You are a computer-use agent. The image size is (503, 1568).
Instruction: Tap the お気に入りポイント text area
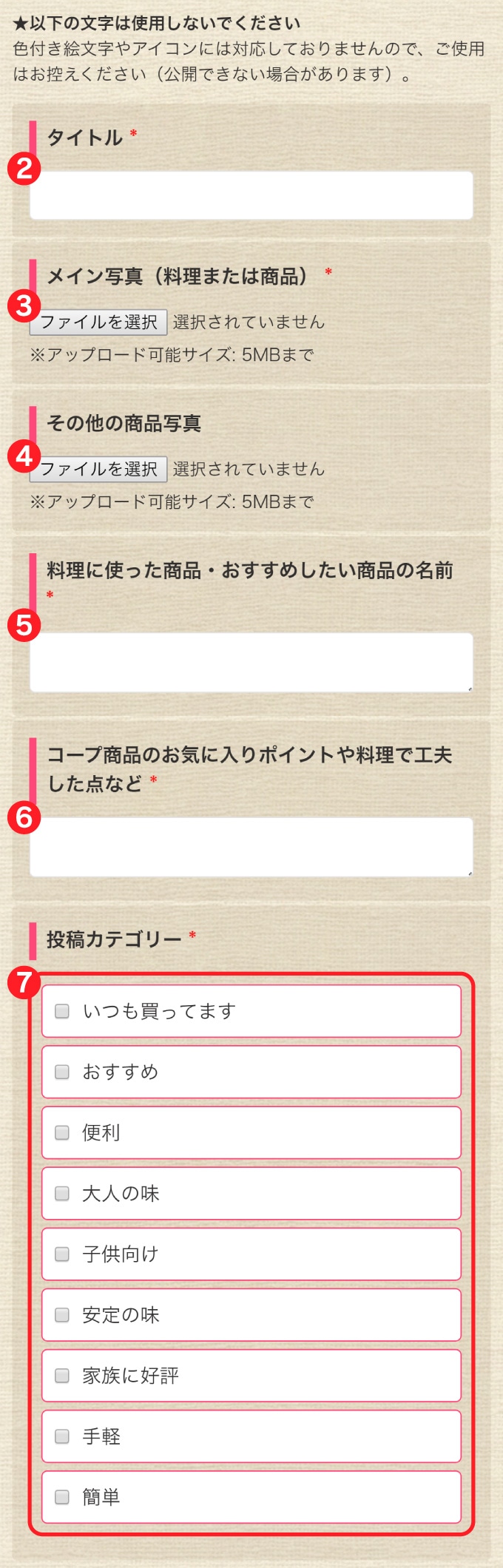click(x=251, y=847)
